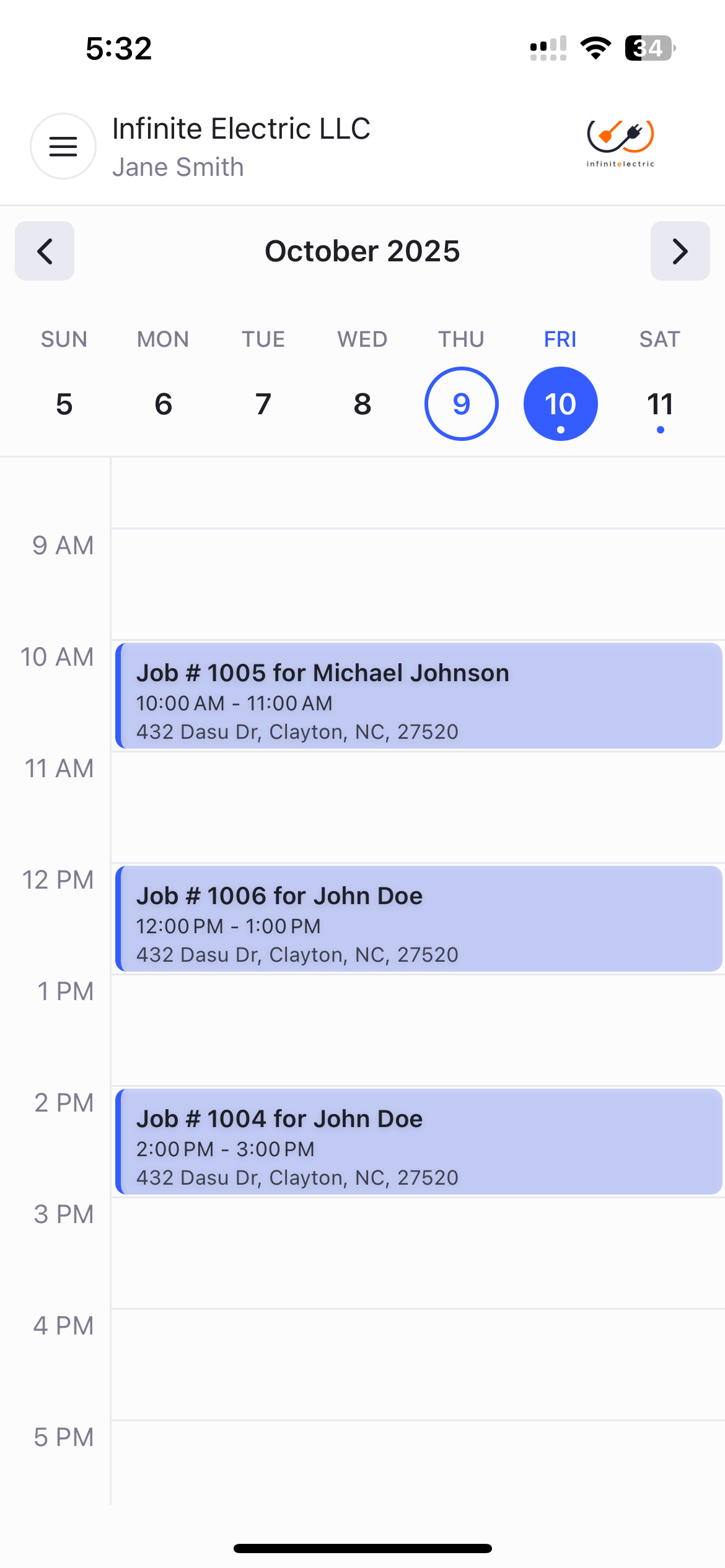The height and width of the screenshot is (1568, 725).
Task: Select Saturday the 11th
Action: pyautogui.click(x=660, y=404)
